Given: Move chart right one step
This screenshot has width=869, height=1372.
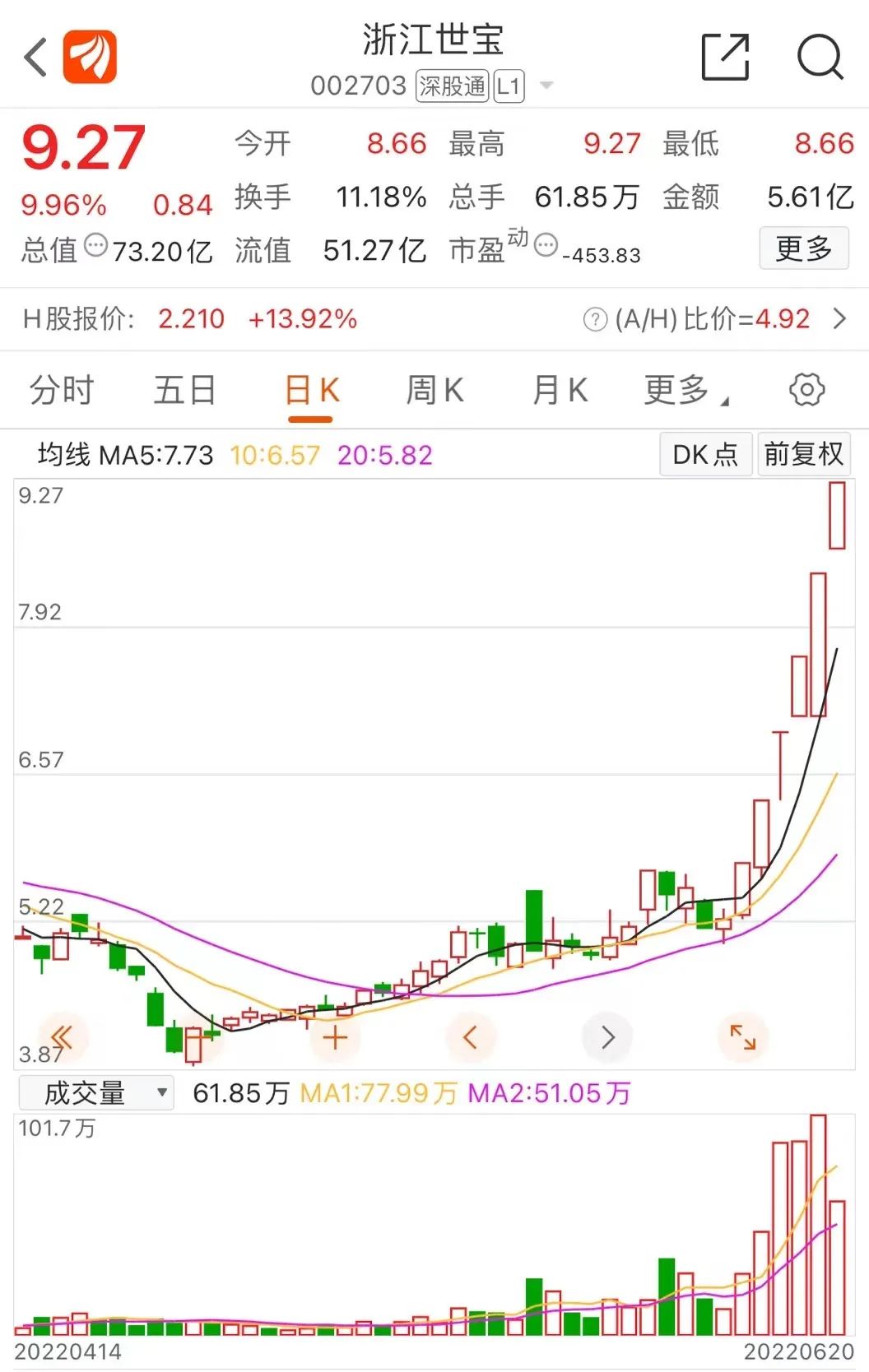Looking at the screenshot, I should tap(607, 1037).
